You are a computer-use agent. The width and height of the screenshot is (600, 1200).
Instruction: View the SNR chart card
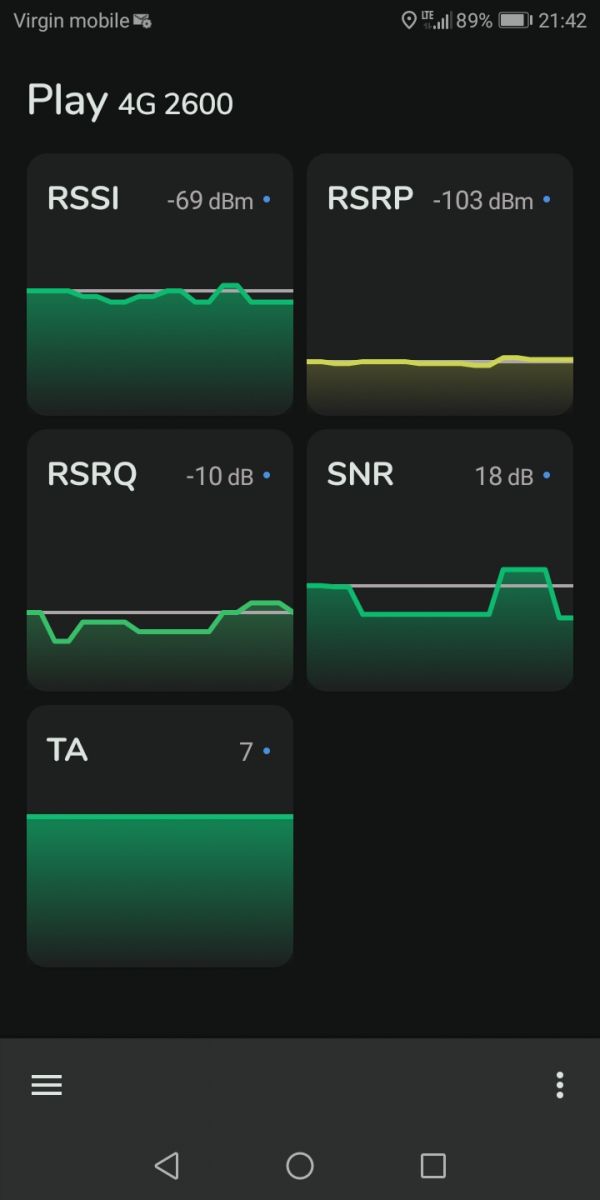pyautogui.click(x=440, y=560)
